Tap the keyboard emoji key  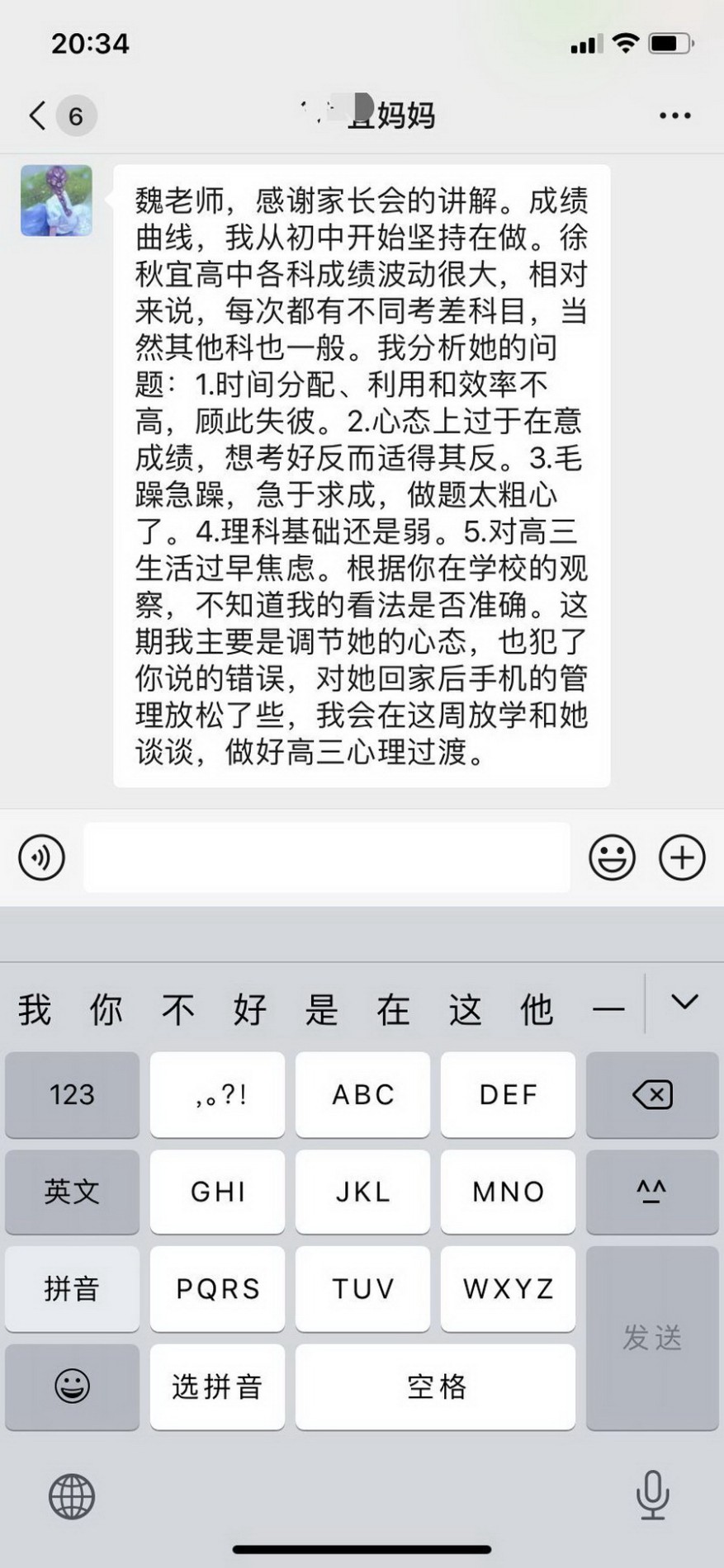click(72, 1386)
